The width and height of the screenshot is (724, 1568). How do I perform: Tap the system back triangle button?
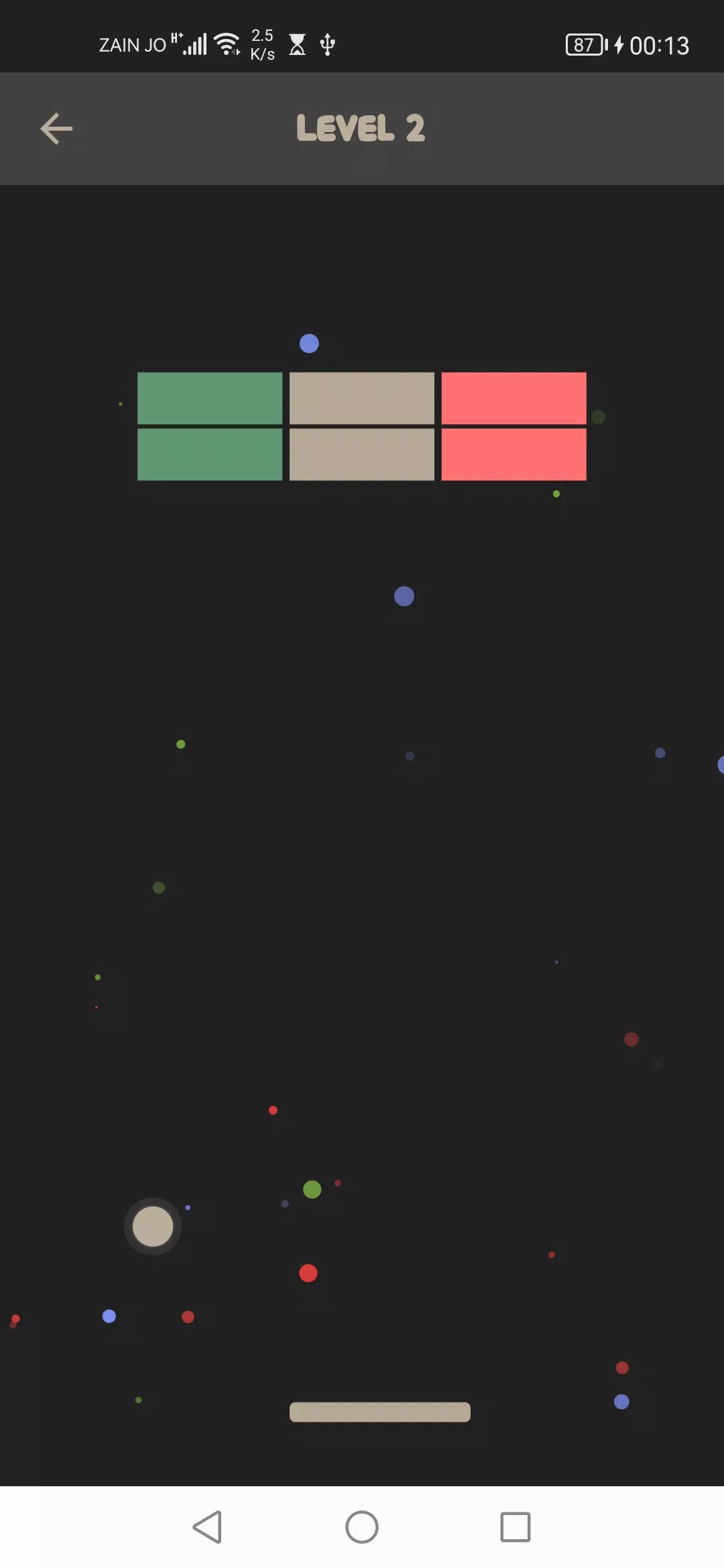208,1527
